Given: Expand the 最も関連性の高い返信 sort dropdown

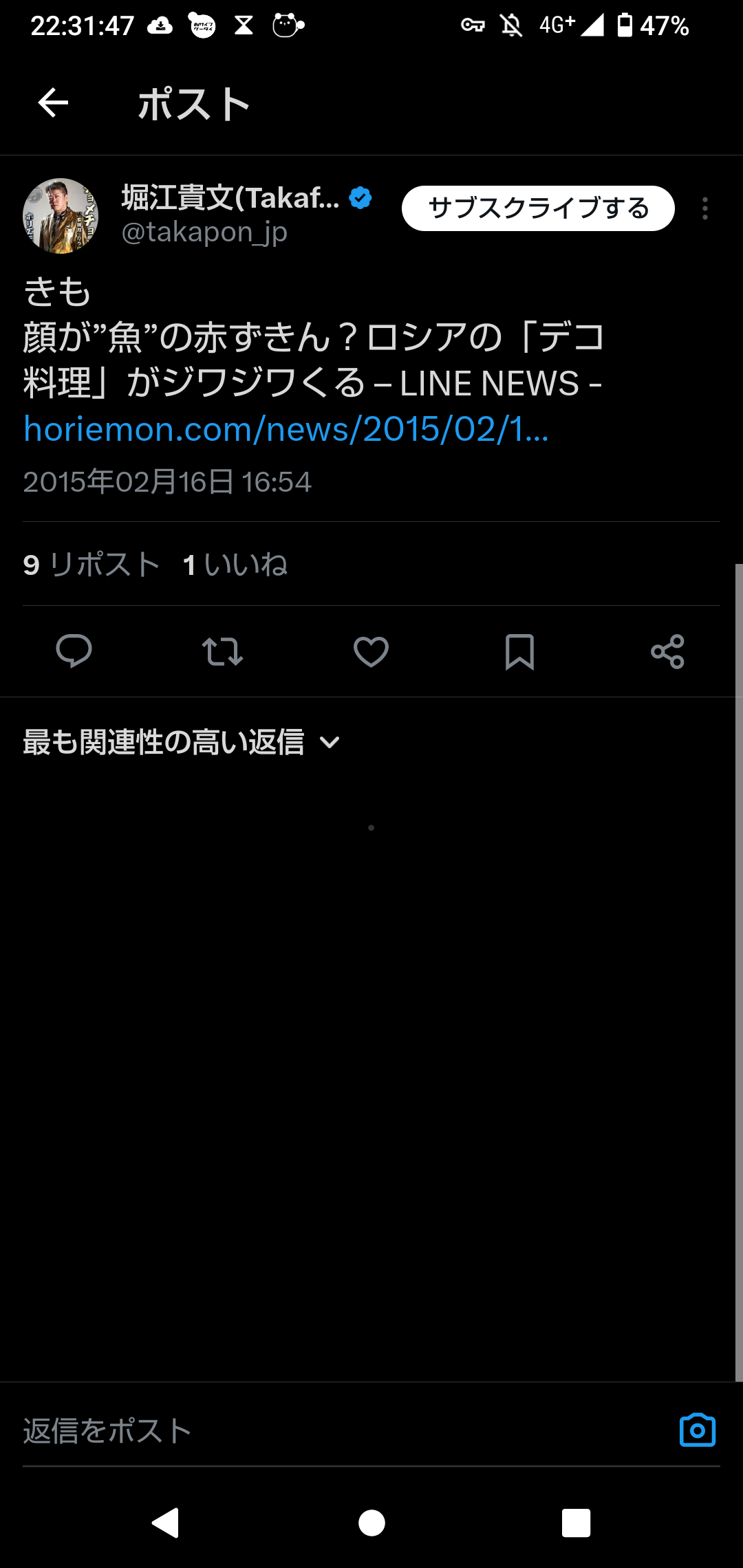Looking at the screenshot, I should 182,743.
